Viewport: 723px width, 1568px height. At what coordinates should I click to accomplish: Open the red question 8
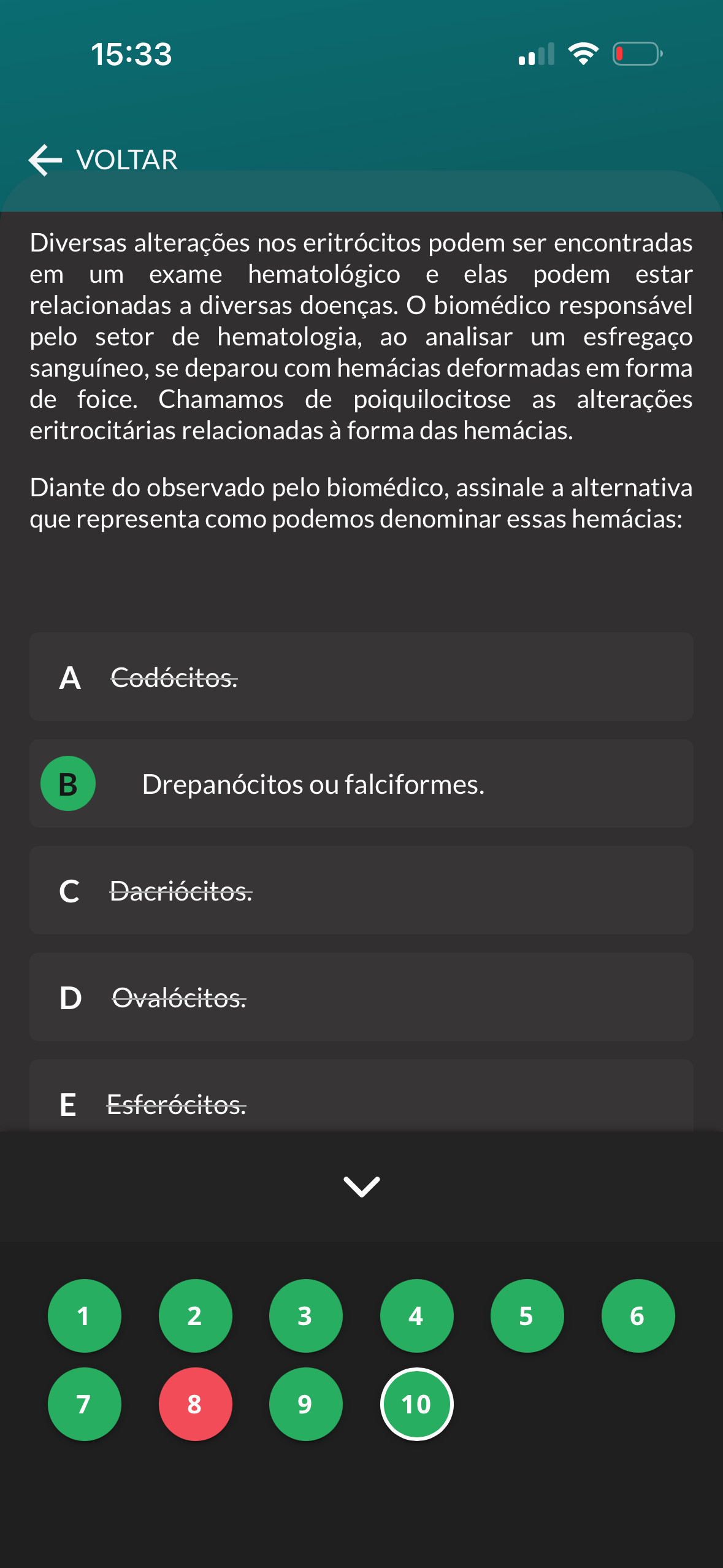click(195, 1404)
